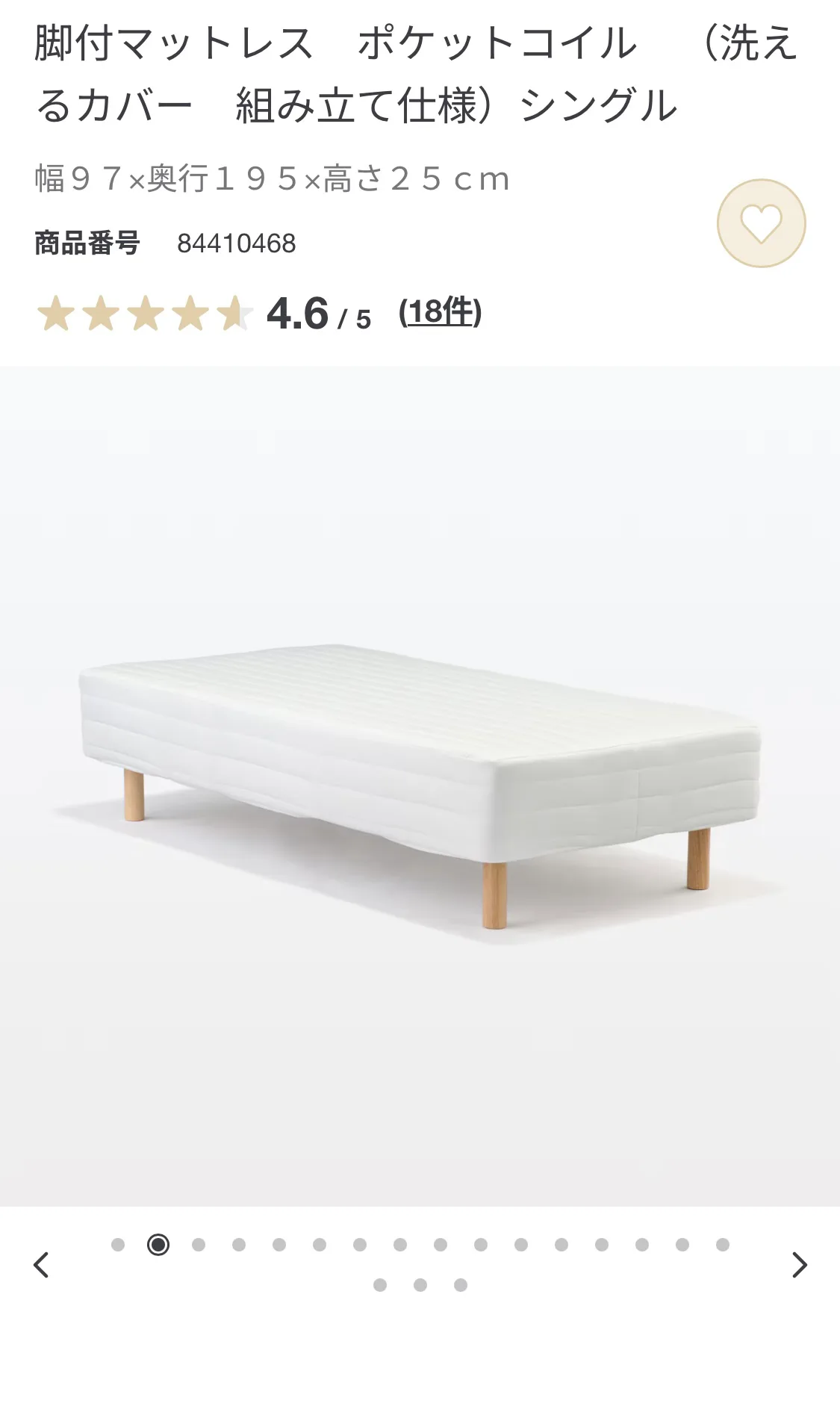Select the third image indicator dot
Viewport: 840px width, 1412px height.
[x=199, y=1244]
